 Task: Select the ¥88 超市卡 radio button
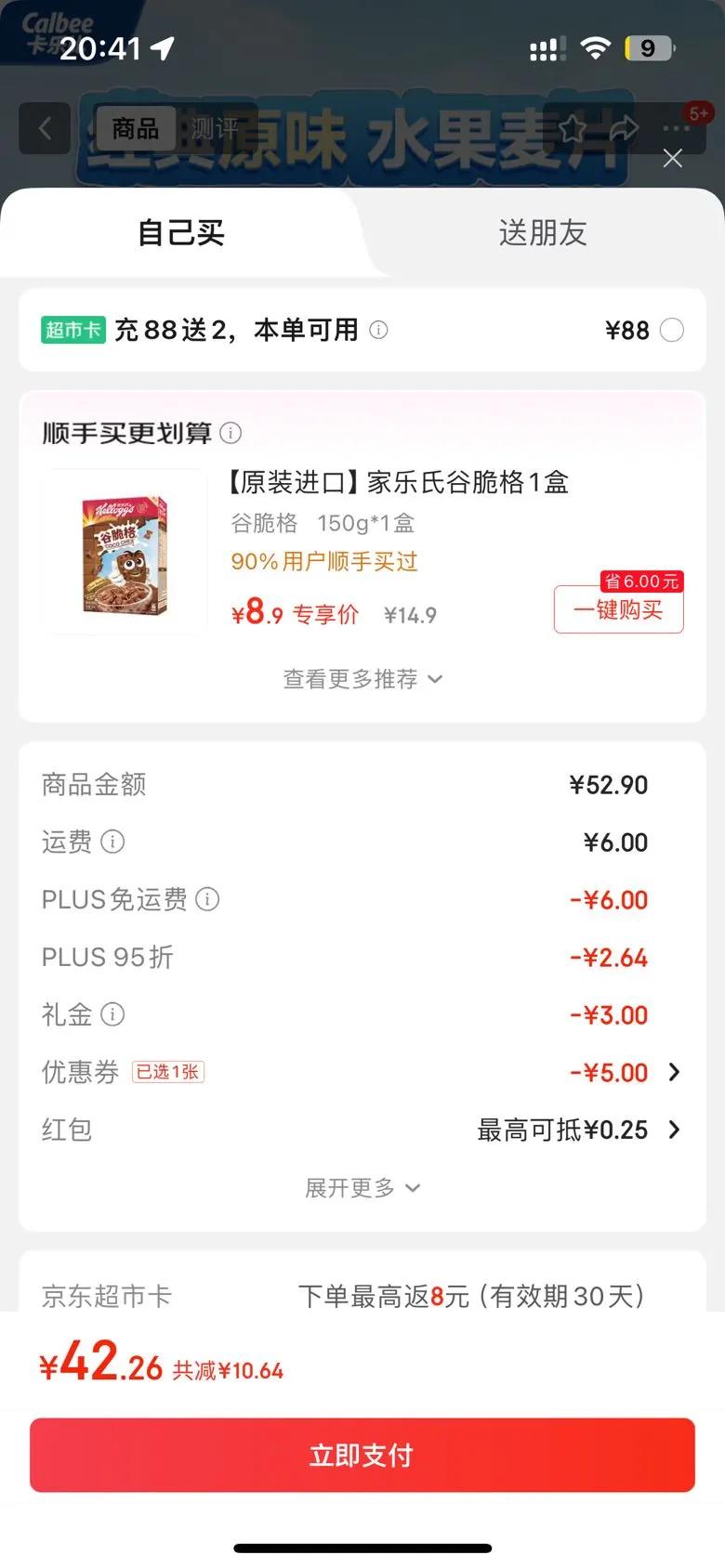tap(671, 330)
